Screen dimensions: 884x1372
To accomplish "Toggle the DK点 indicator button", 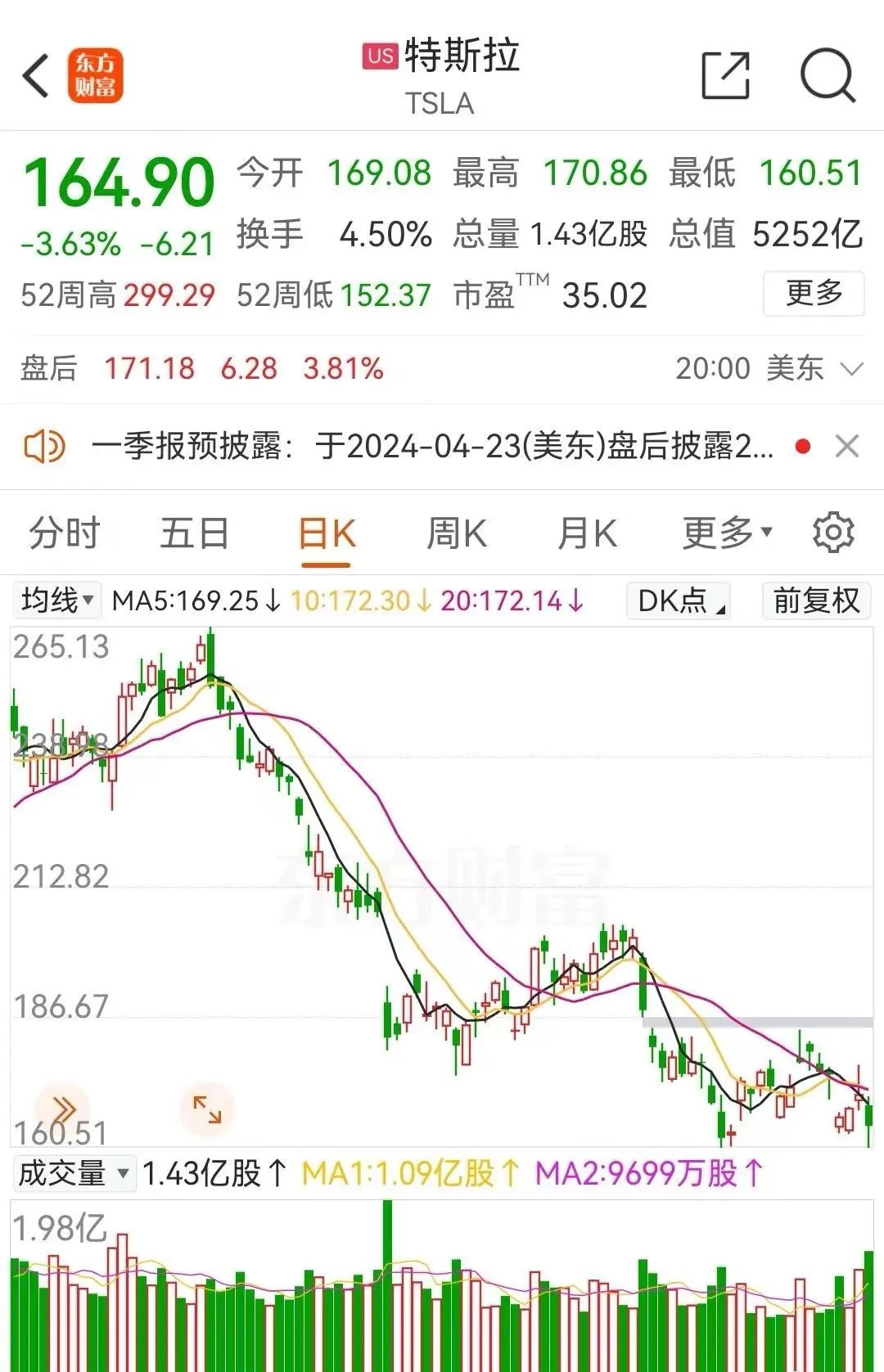I will pyautogui.click(x=679, y=601).
